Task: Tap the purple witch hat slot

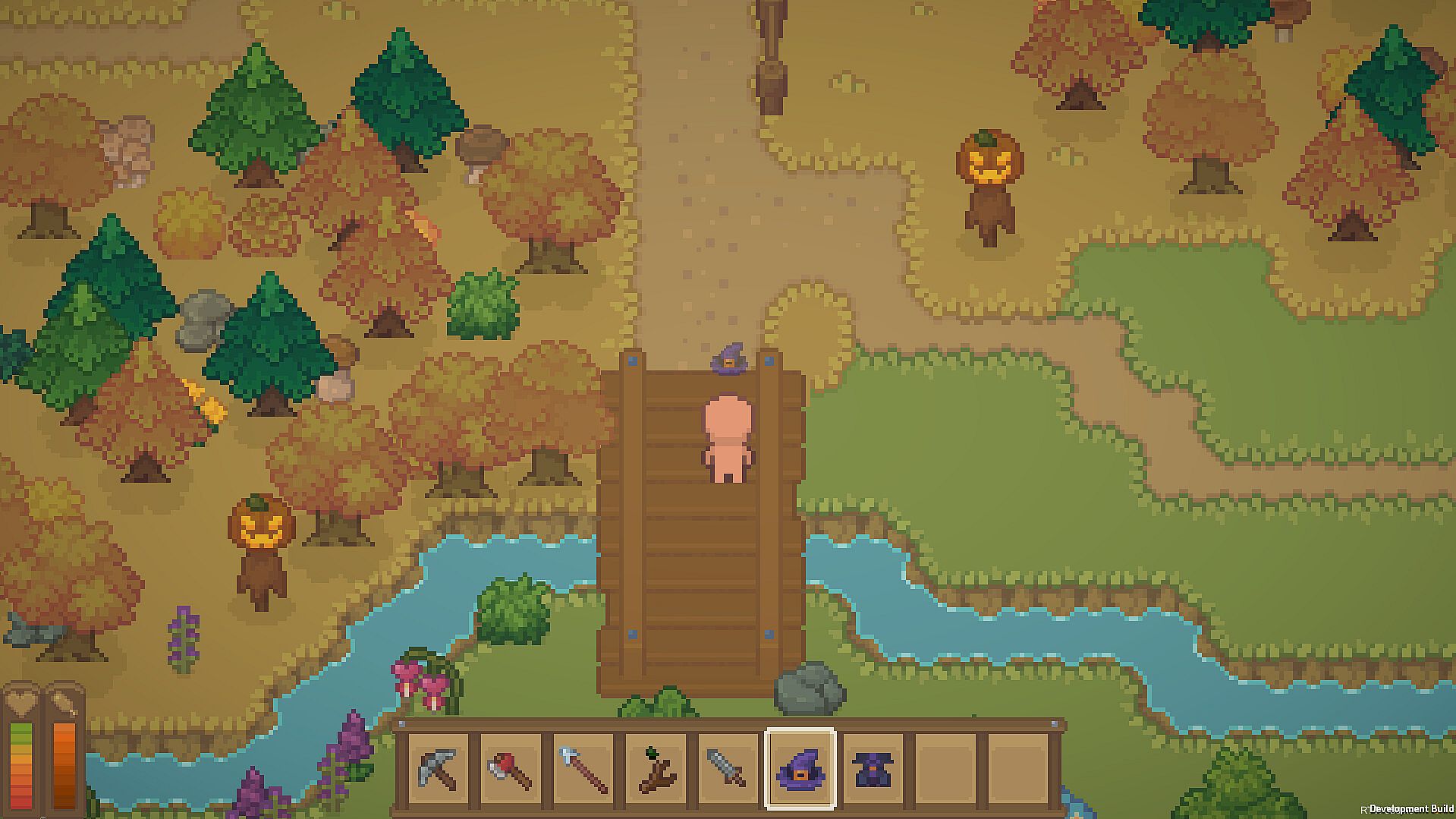Action: pos(800,768)
